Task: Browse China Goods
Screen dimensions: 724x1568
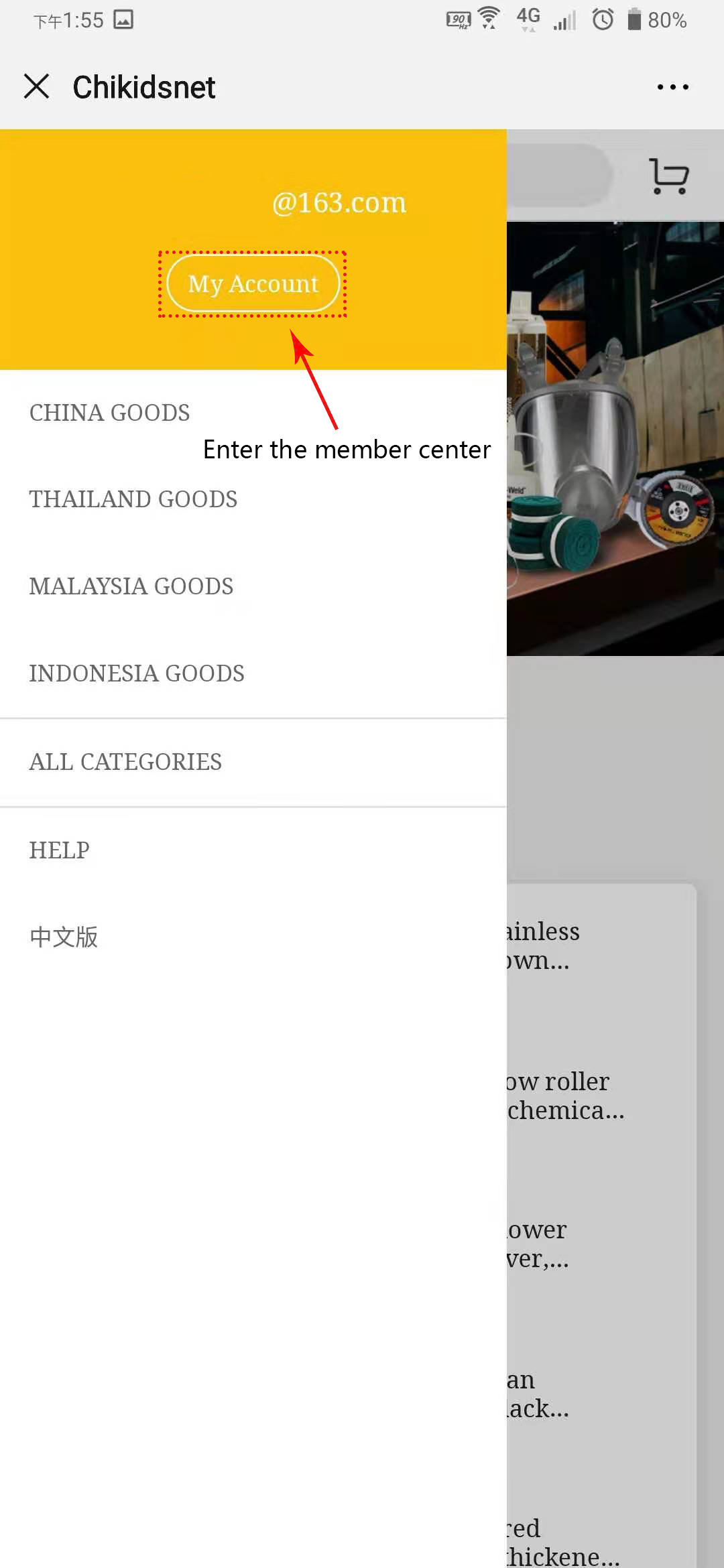Action: click(x=109, y=413)
